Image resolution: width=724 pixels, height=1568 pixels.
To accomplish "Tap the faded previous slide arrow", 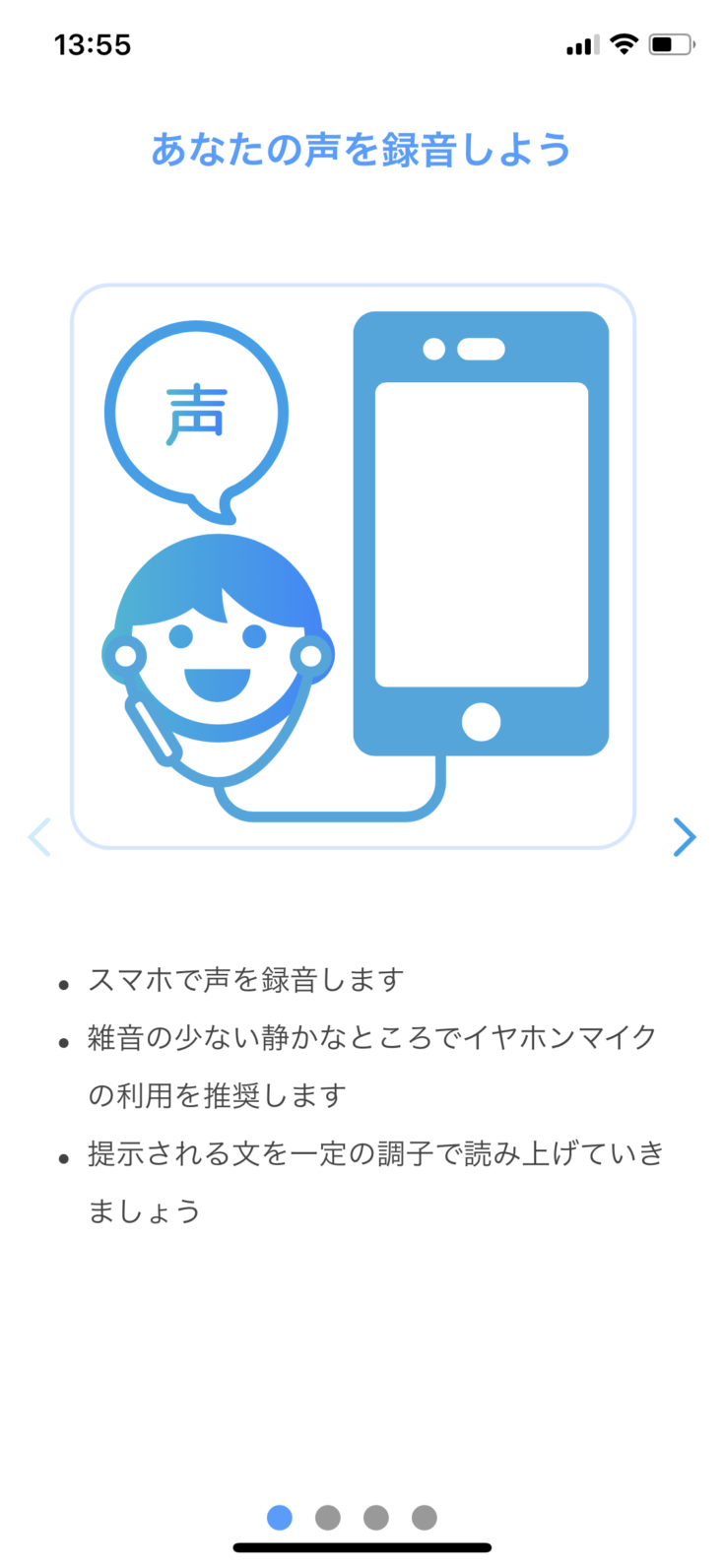I will (x=39, y=837).
